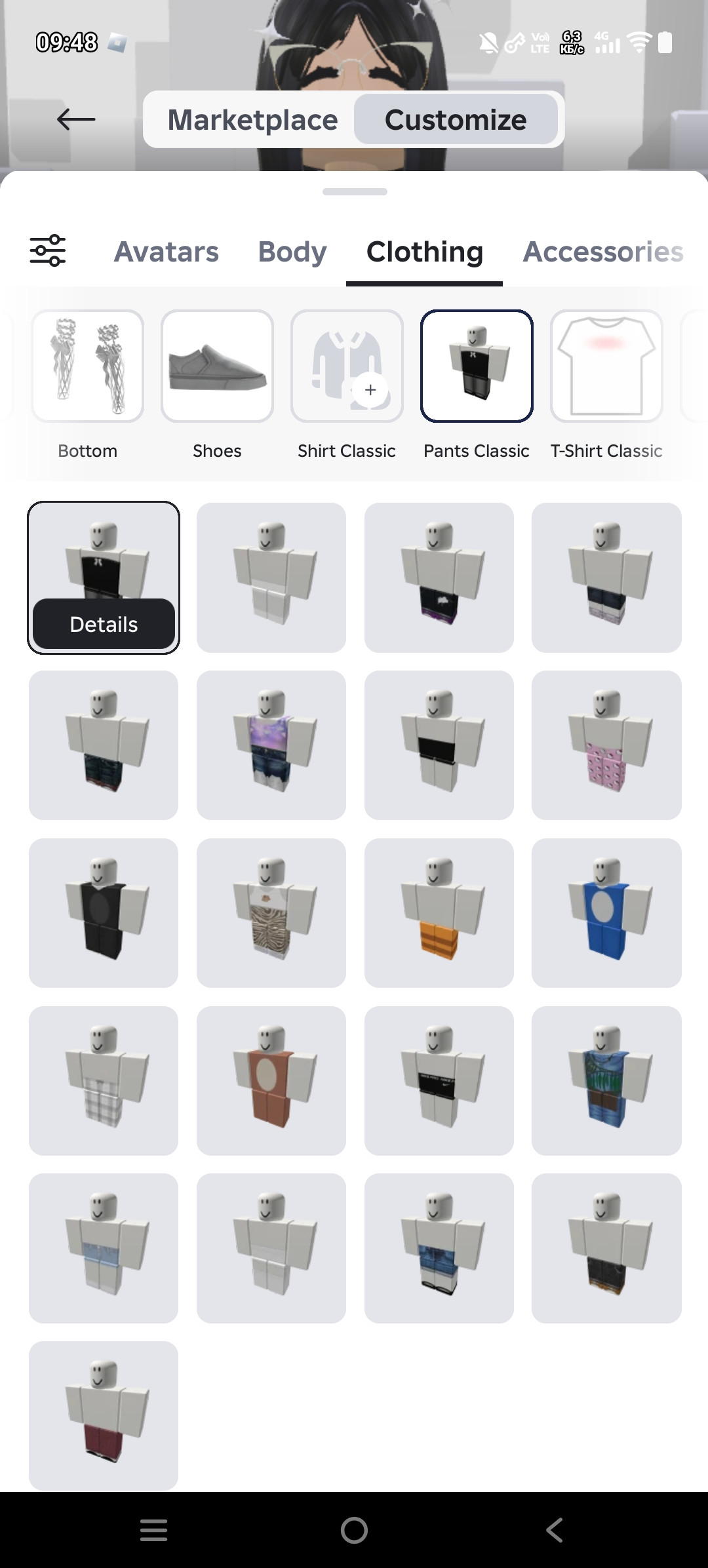Equip the dark red pants
The width and height of the screenshot is (708, 1568).
(104, 1415)
